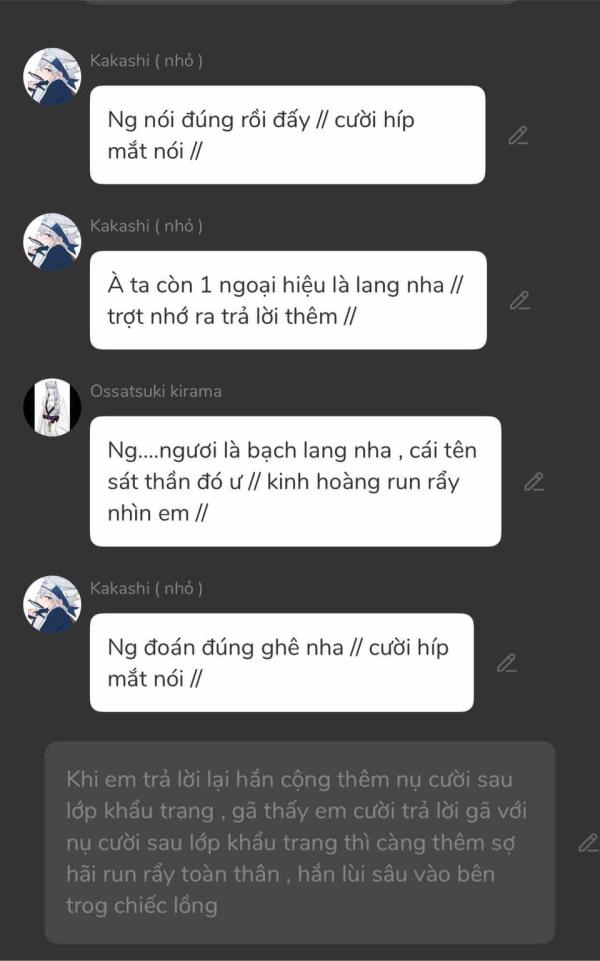The height and width of the screenshot is (961, 600).
Task: Edit the gray narration block 'Khi em trả lời'
Action: [587, 843]
